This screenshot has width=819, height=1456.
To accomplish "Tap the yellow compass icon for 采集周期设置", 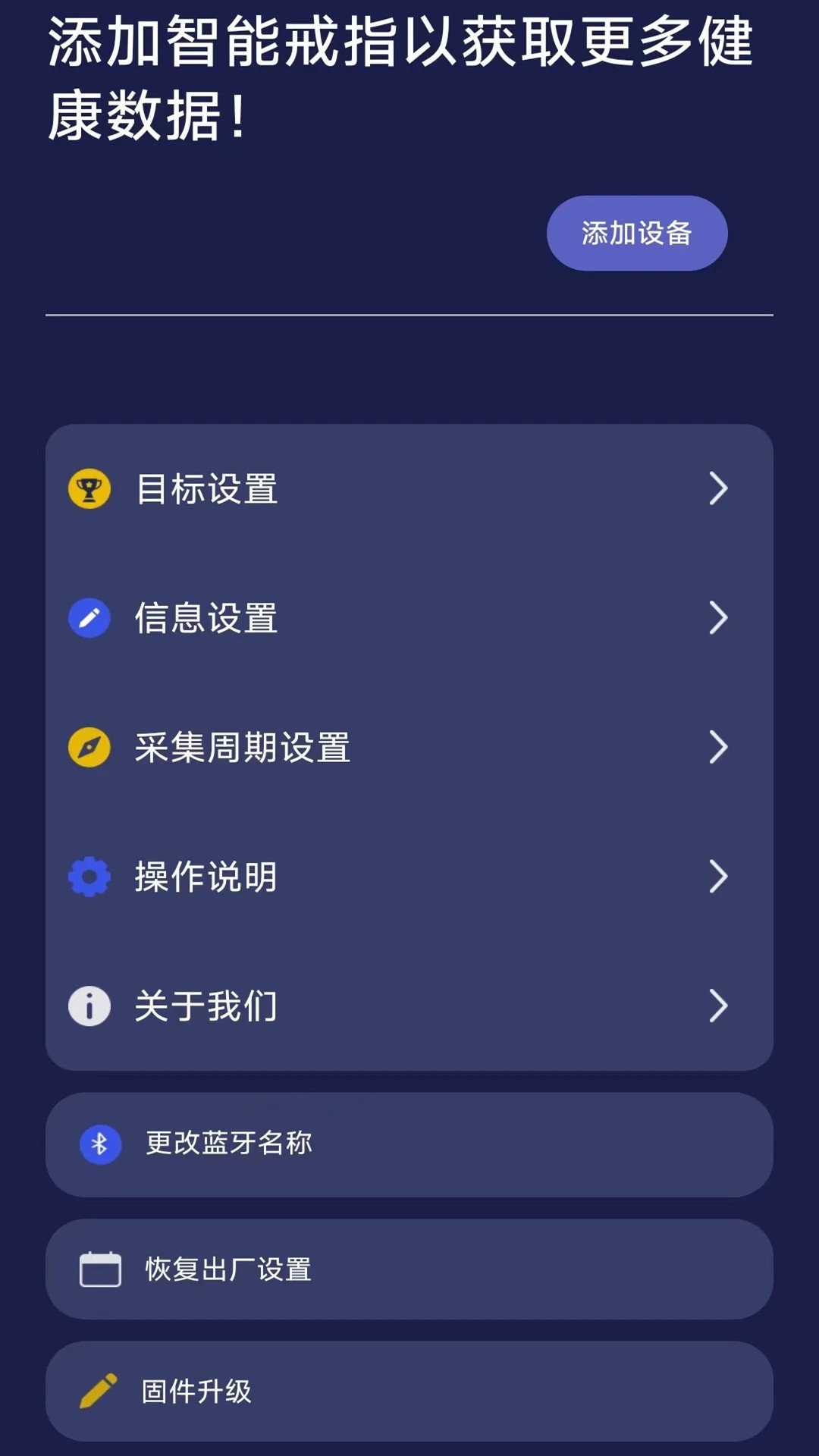I will [x=89, y=748].
